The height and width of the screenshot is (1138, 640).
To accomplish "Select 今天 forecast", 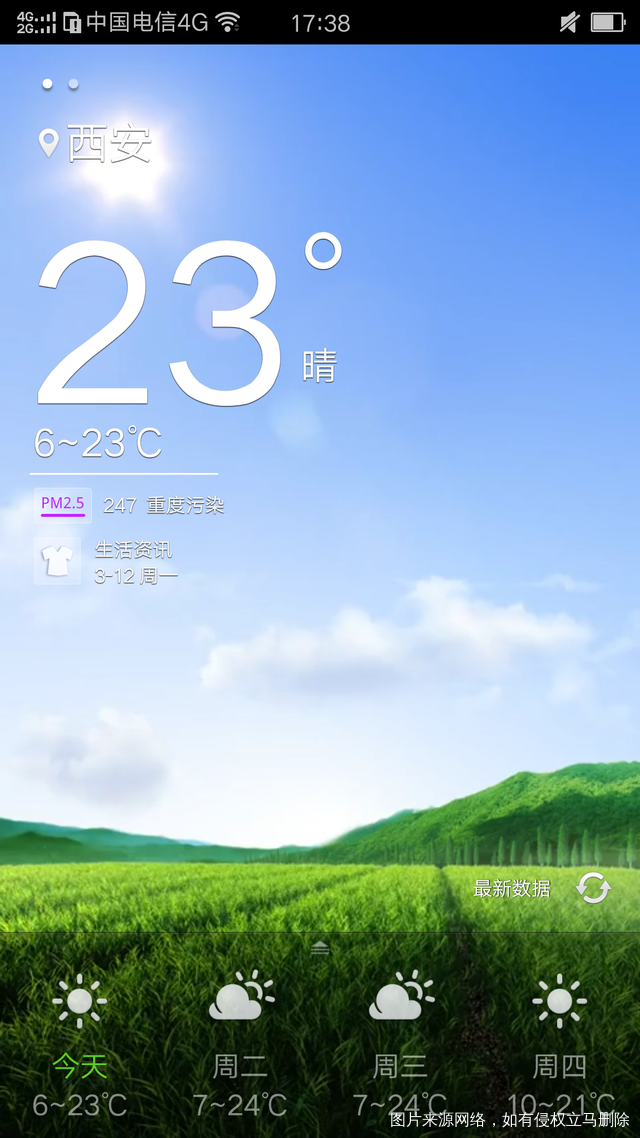I will coord(80,1040).
